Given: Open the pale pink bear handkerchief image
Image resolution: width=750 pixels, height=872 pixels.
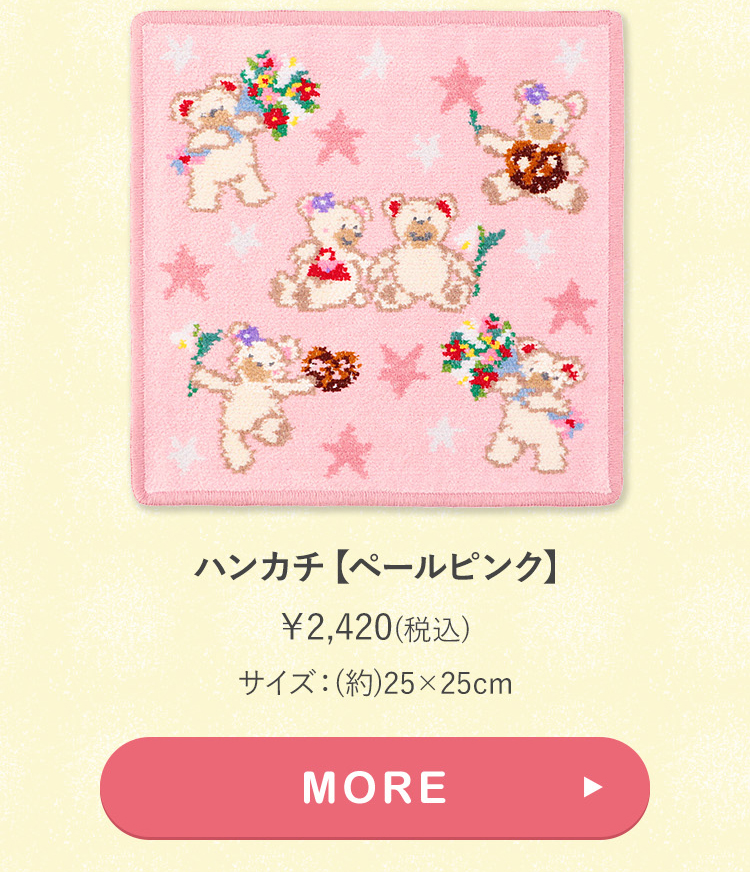Looking at the screenshot, I should click(377, 258).
